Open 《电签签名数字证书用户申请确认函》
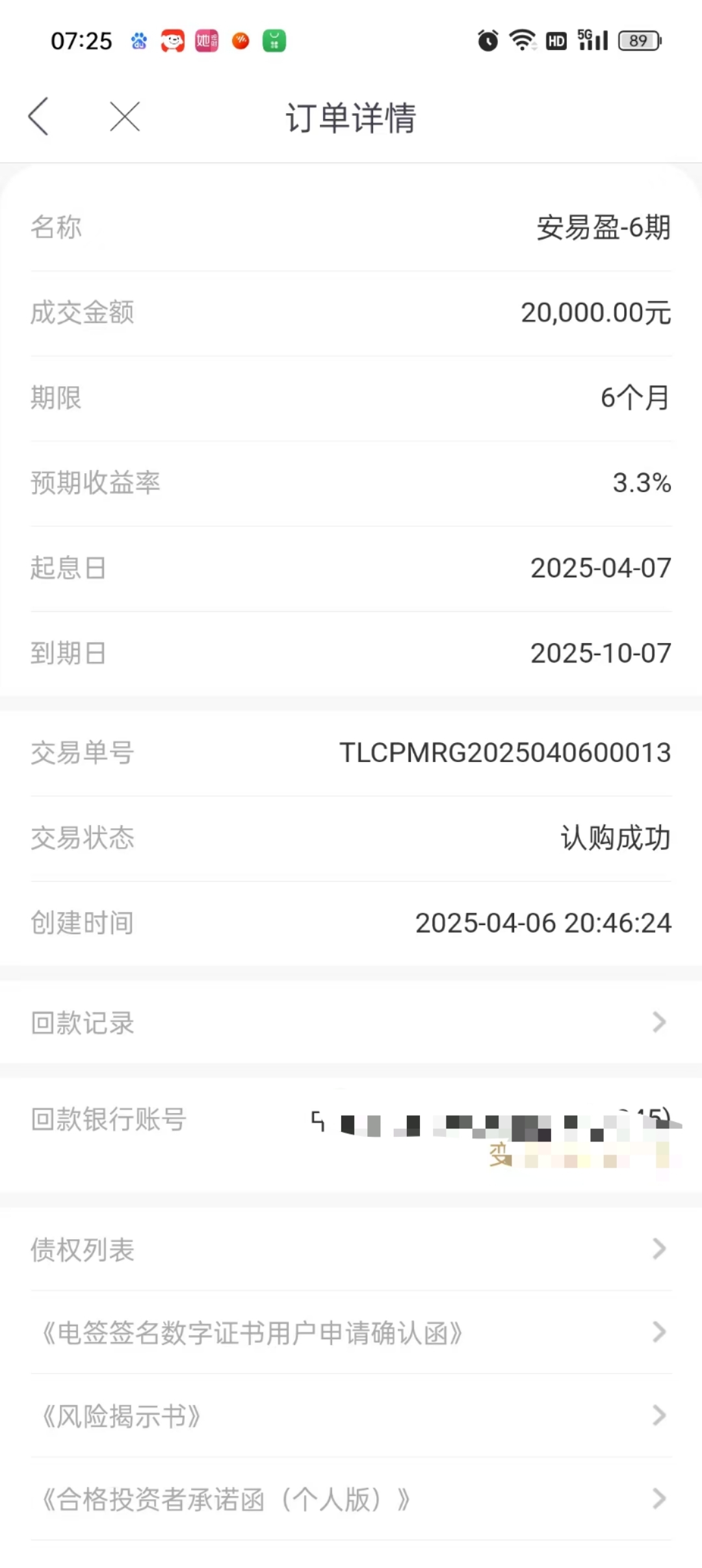Screen dimensions: 702x1568 [351, 1333]
